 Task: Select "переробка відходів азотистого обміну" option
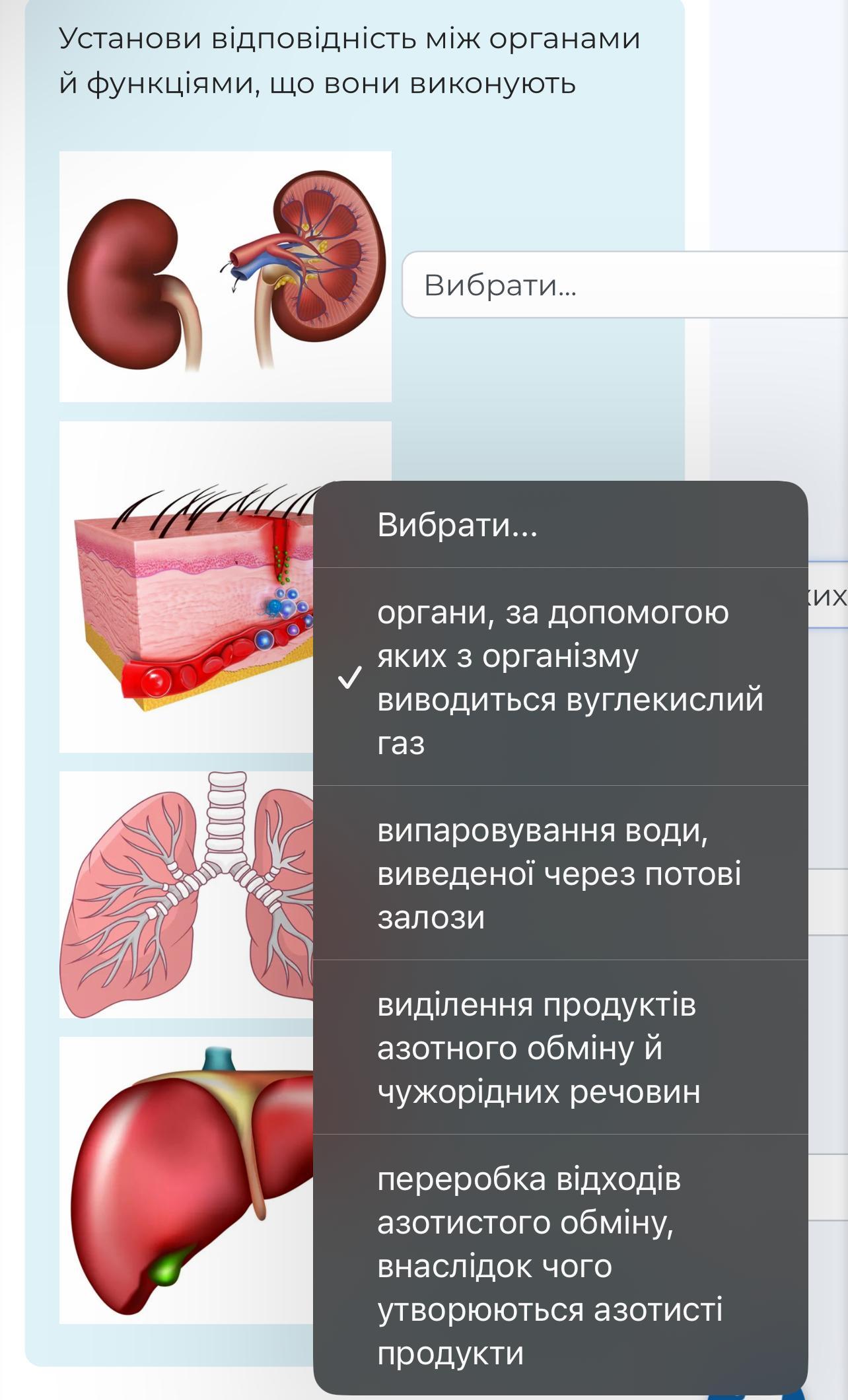click(560, 1265)
